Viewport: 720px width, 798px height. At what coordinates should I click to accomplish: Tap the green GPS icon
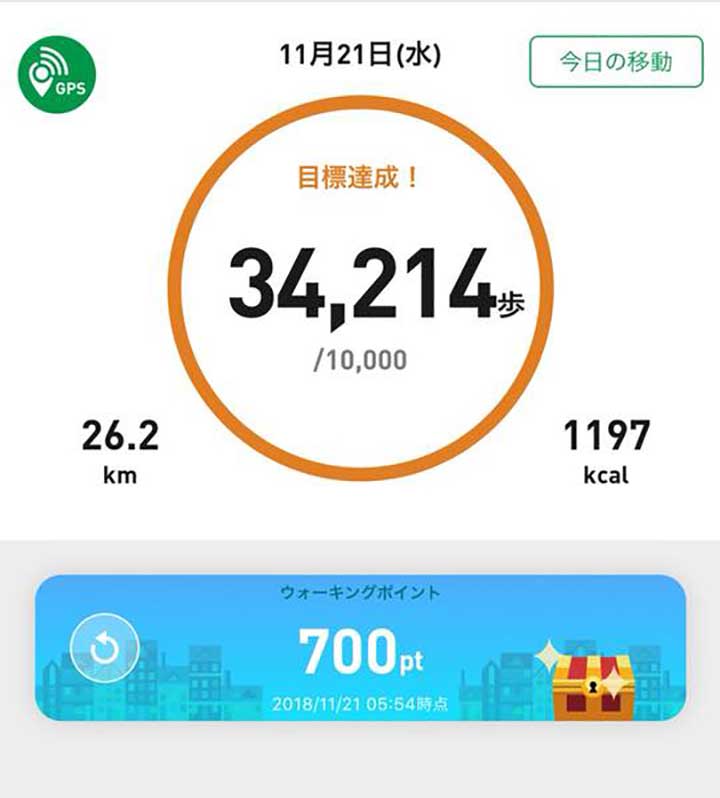click(x=57, y=73)
